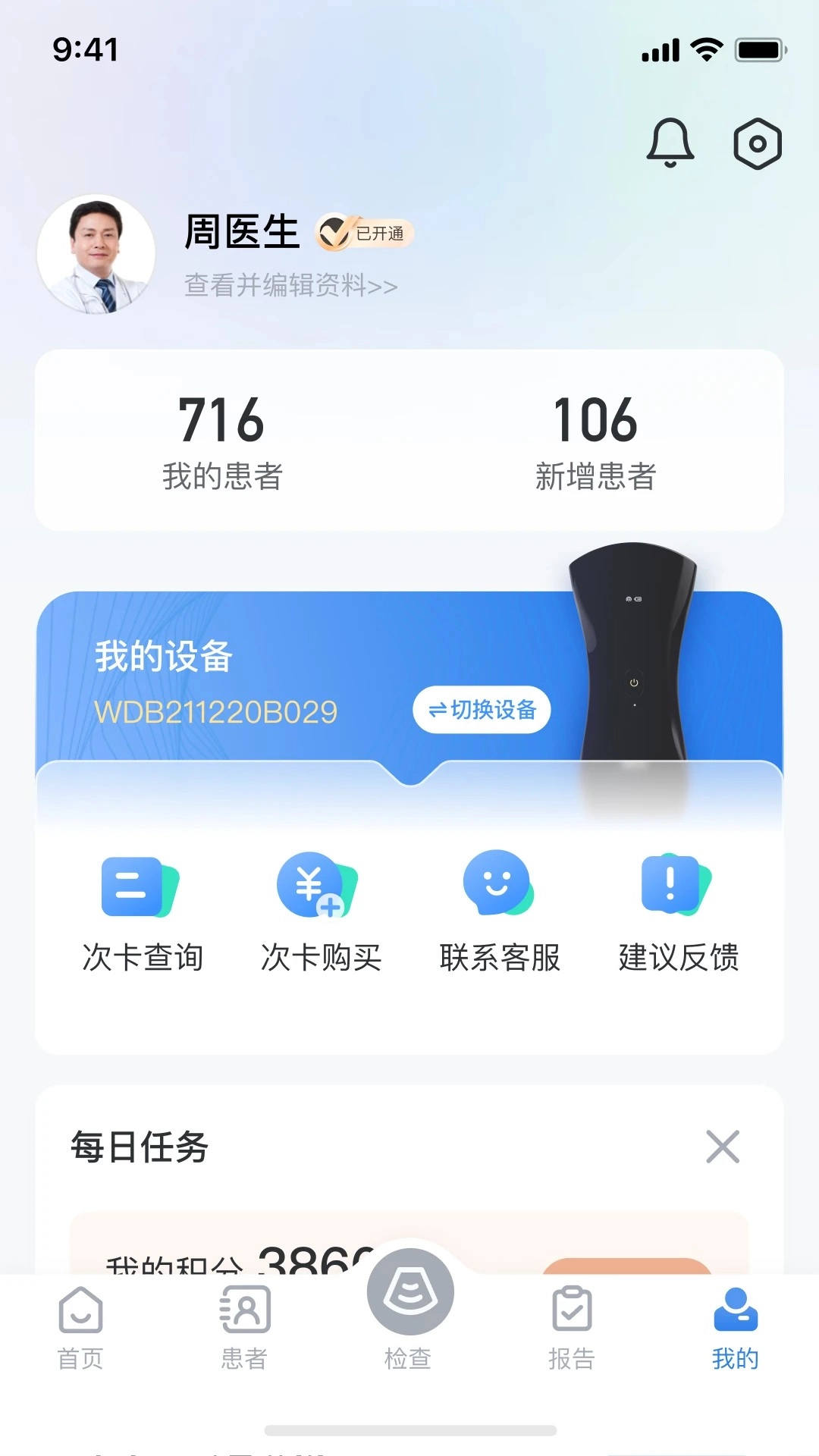Image resolution: width=819 pixels, height=1456 pixels.
Task: Select the central 检查 ultrasound scan icon
Action: coord(409,1297)
